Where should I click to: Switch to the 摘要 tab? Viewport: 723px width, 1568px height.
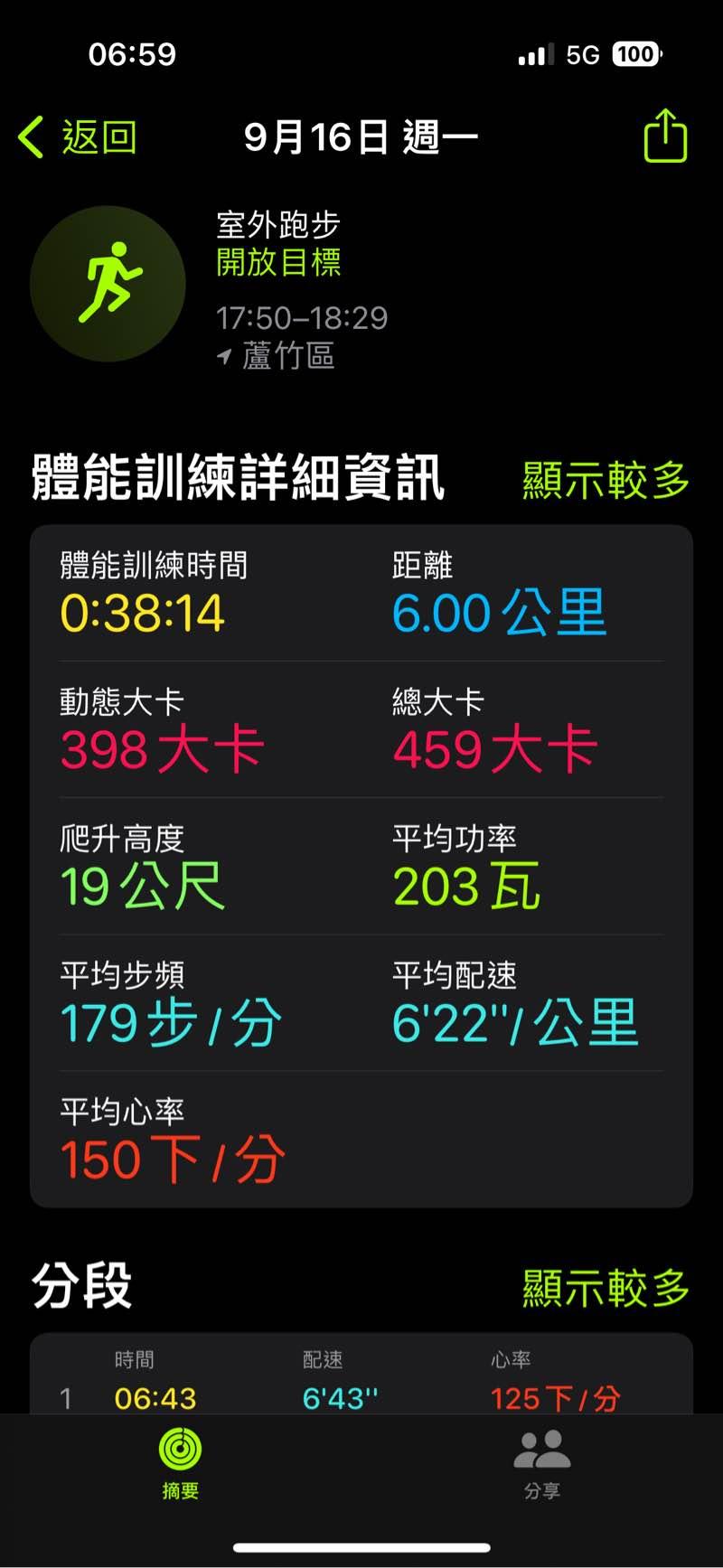(x=180, y=1464)
